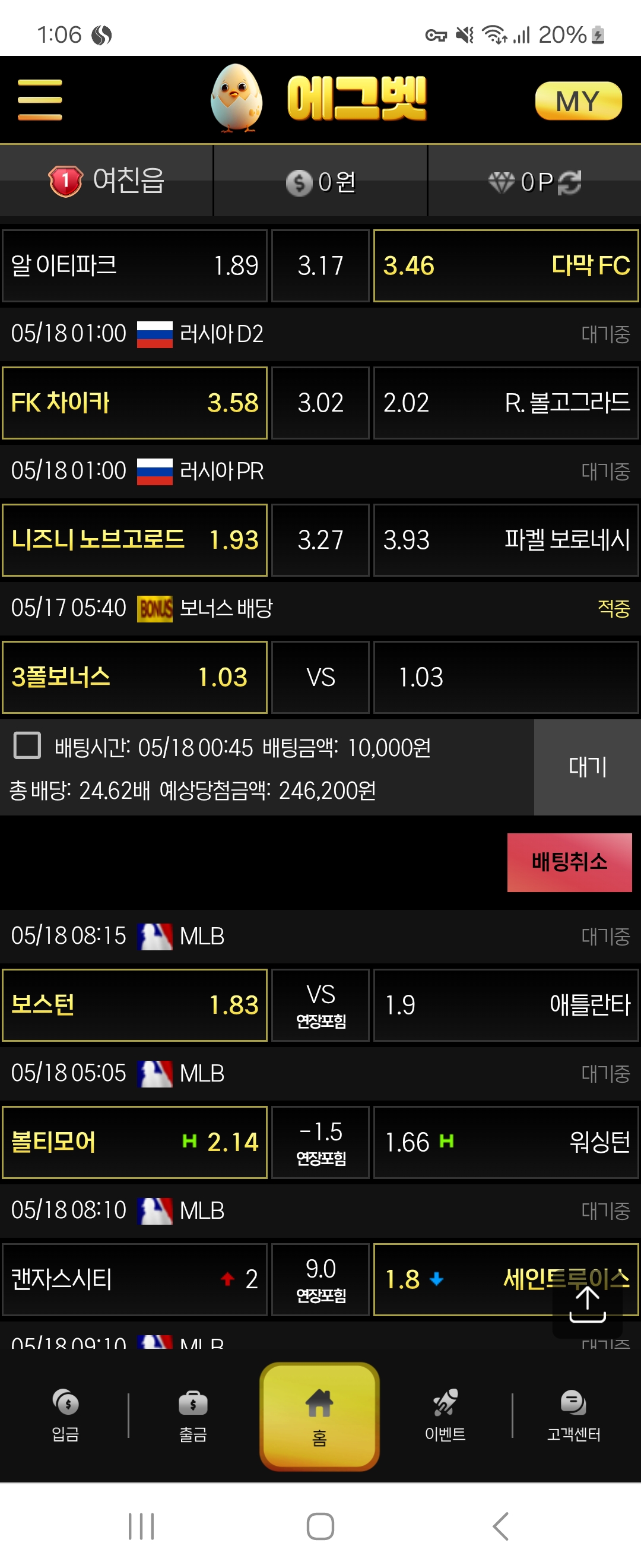641x1568 pixels.
Task: Select 세인트루이스 at odds 1.8
Action: (x=505, y=1279)
